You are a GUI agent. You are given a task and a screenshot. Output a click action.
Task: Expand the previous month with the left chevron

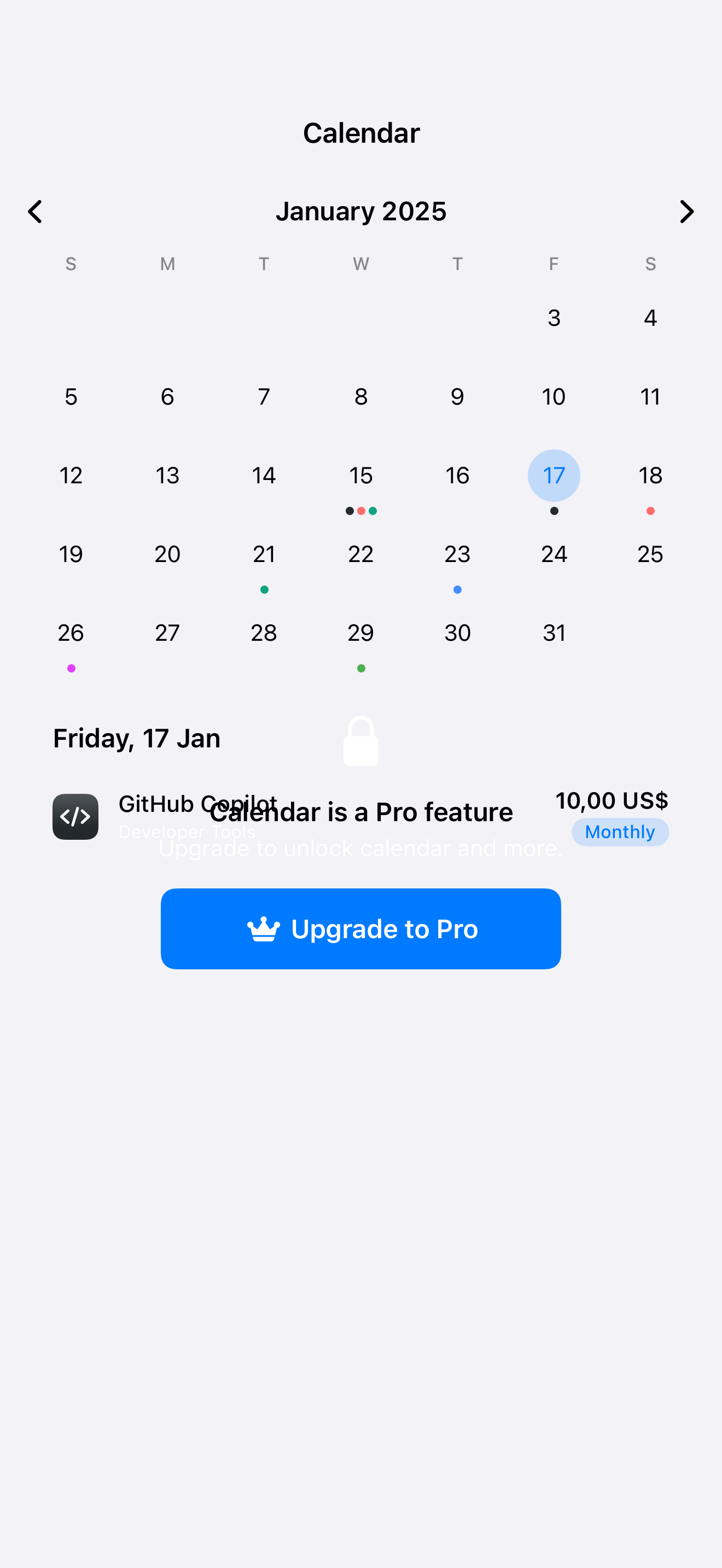coord(34,211)
